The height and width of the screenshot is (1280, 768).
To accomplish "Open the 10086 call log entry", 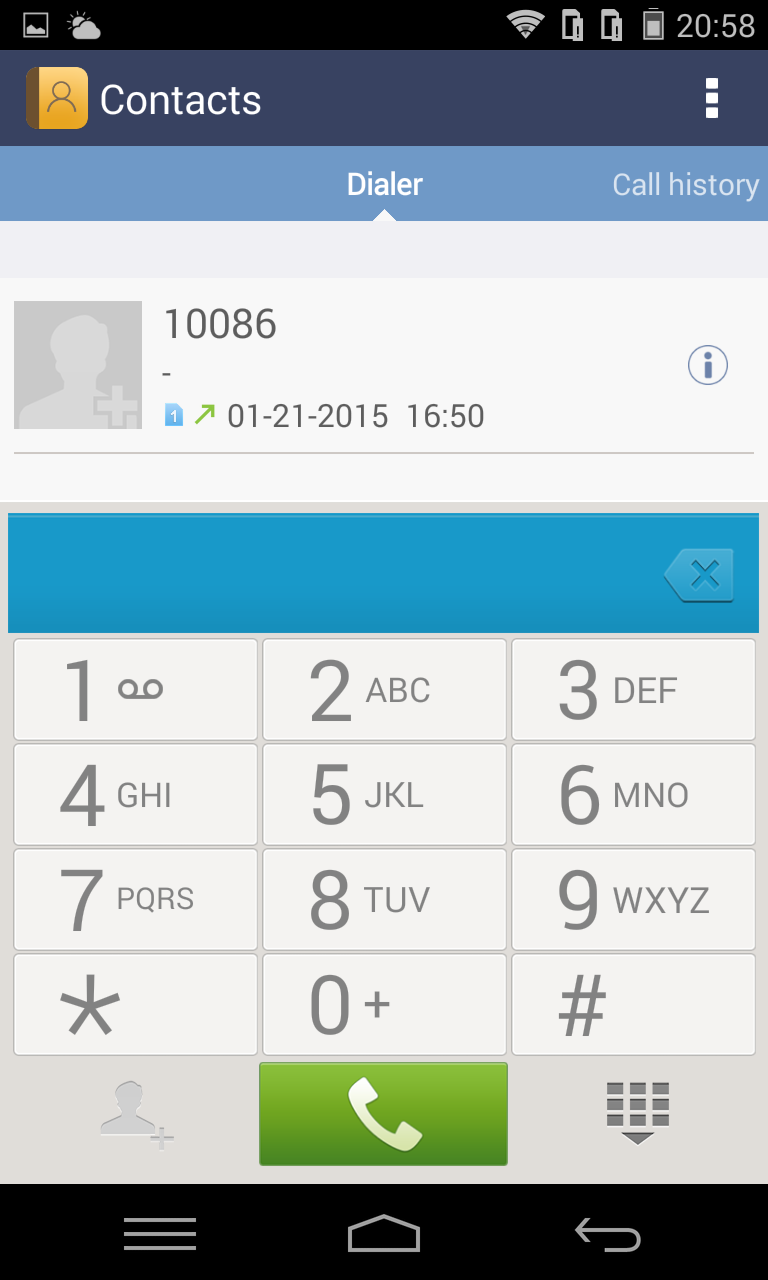I will [384, 366].
